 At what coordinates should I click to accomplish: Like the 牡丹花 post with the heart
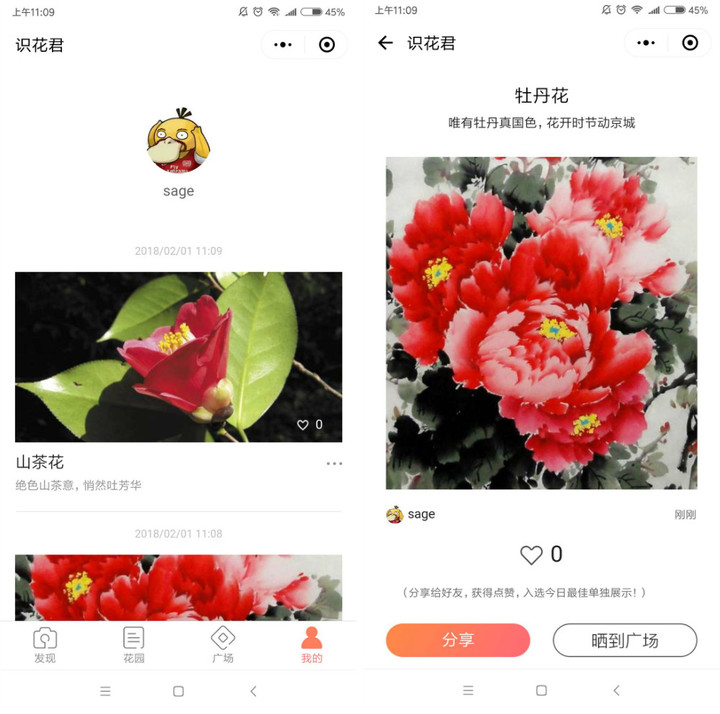point(531,555)
